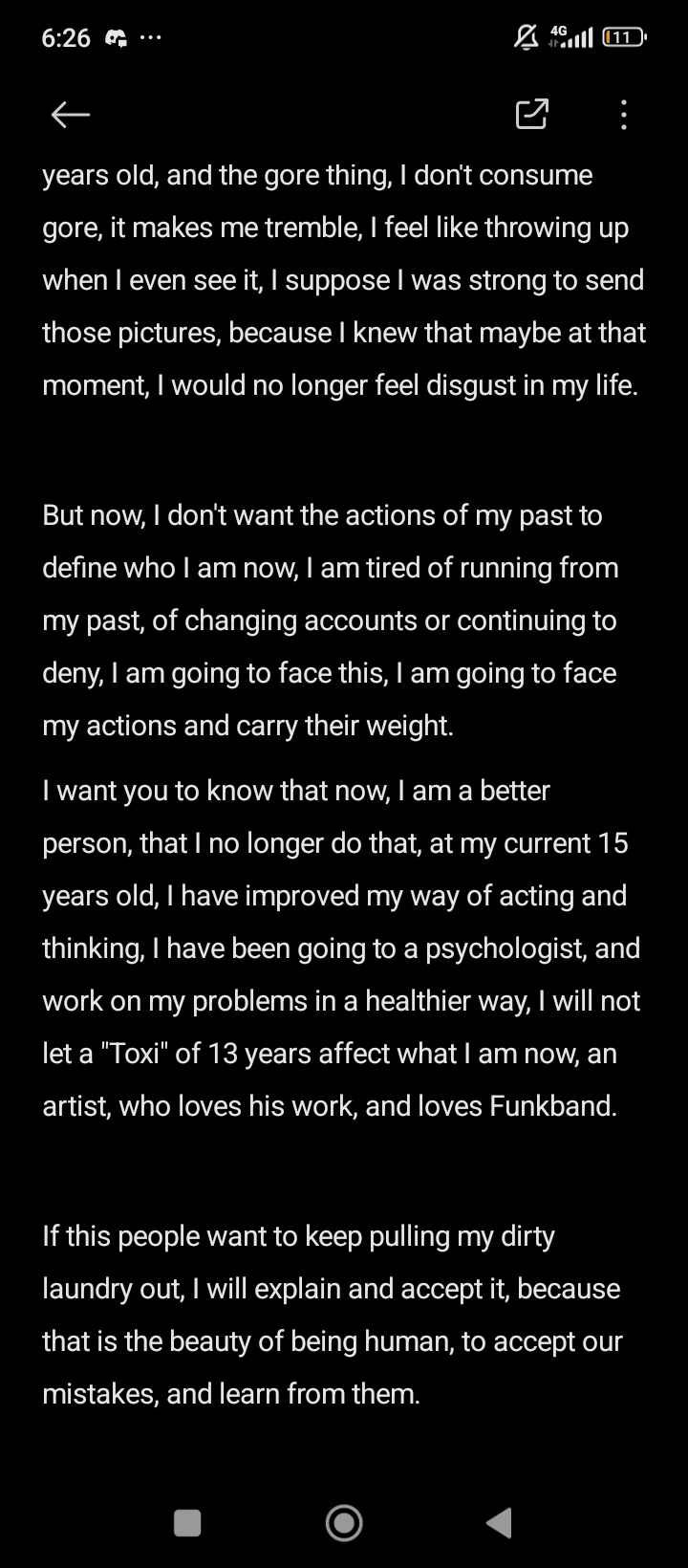Tap the system back triangle

pyautogui.click(x=499, y=1522)
